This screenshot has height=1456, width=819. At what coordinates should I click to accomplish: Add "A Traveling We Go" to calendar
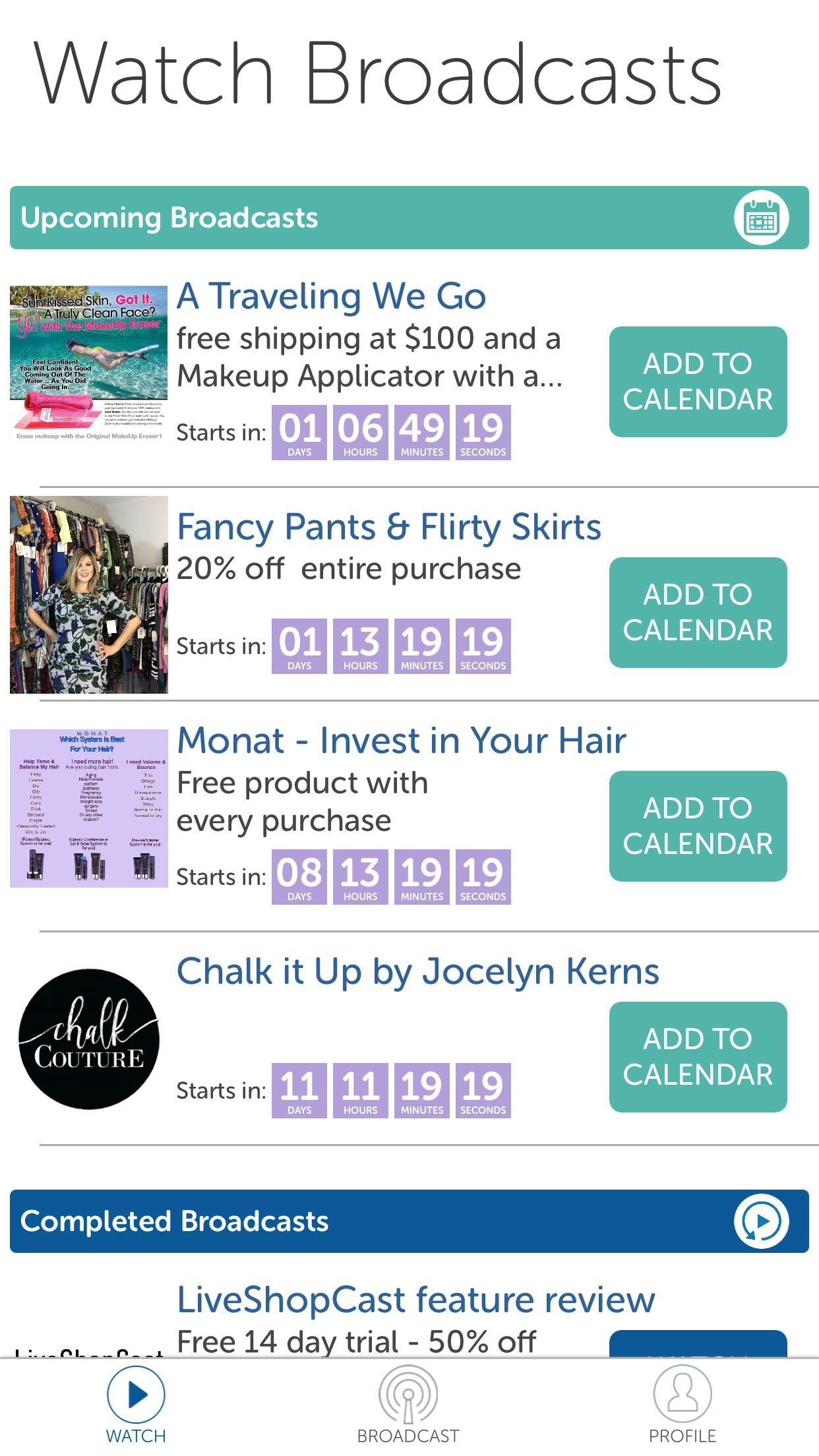[698, 380]
